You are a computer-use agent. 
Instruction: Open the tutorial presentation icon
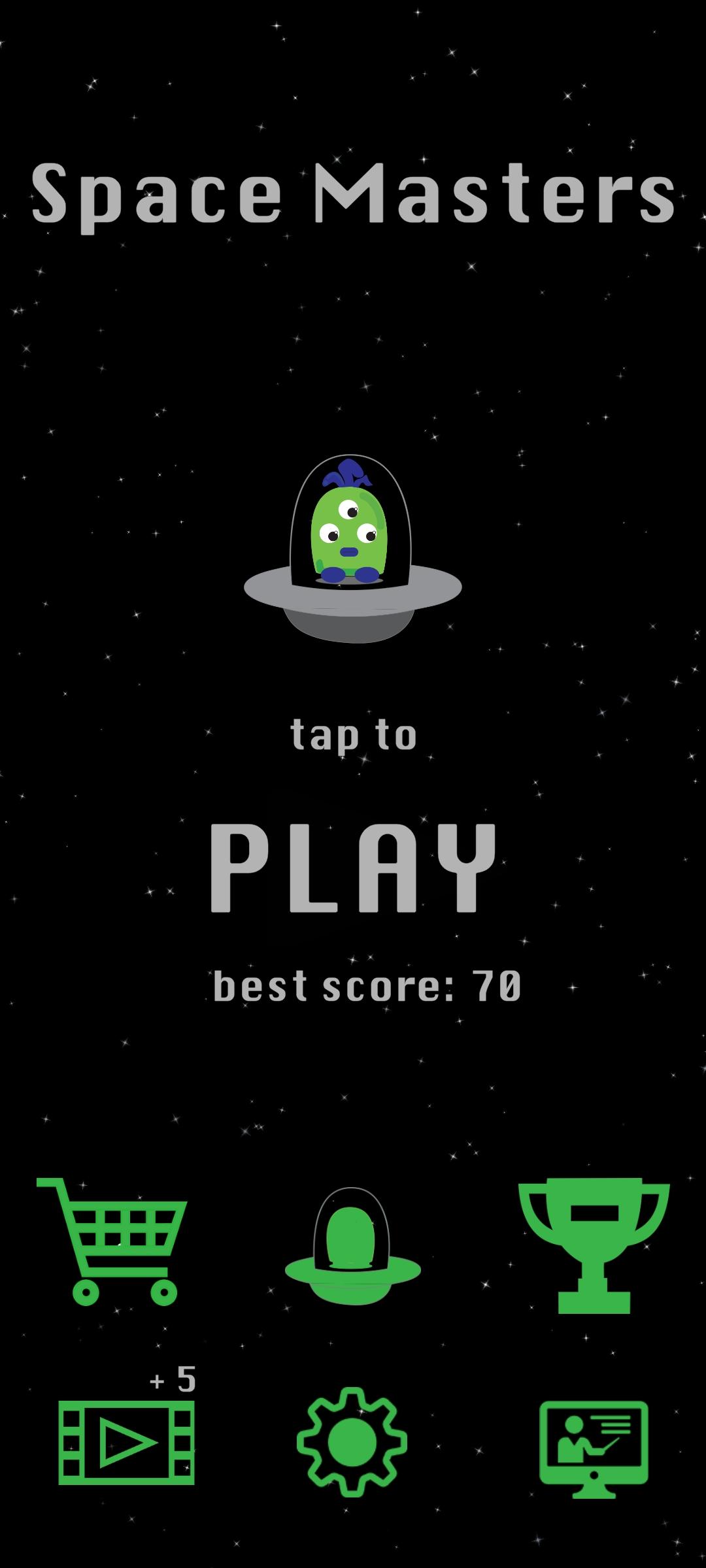click(594, 1448)
